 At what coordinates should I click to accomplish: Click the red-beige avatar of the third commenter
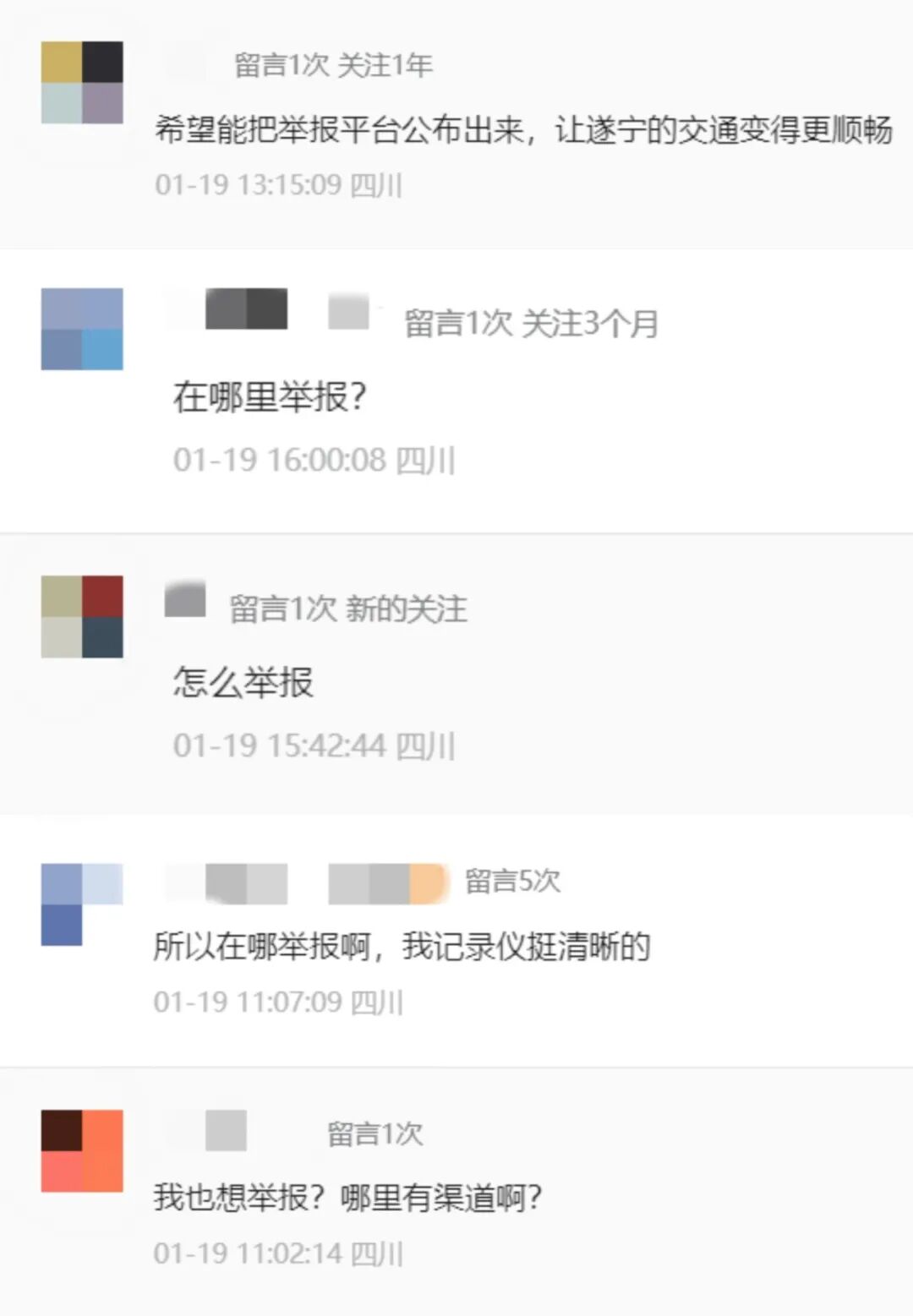(x=82, y=617)
